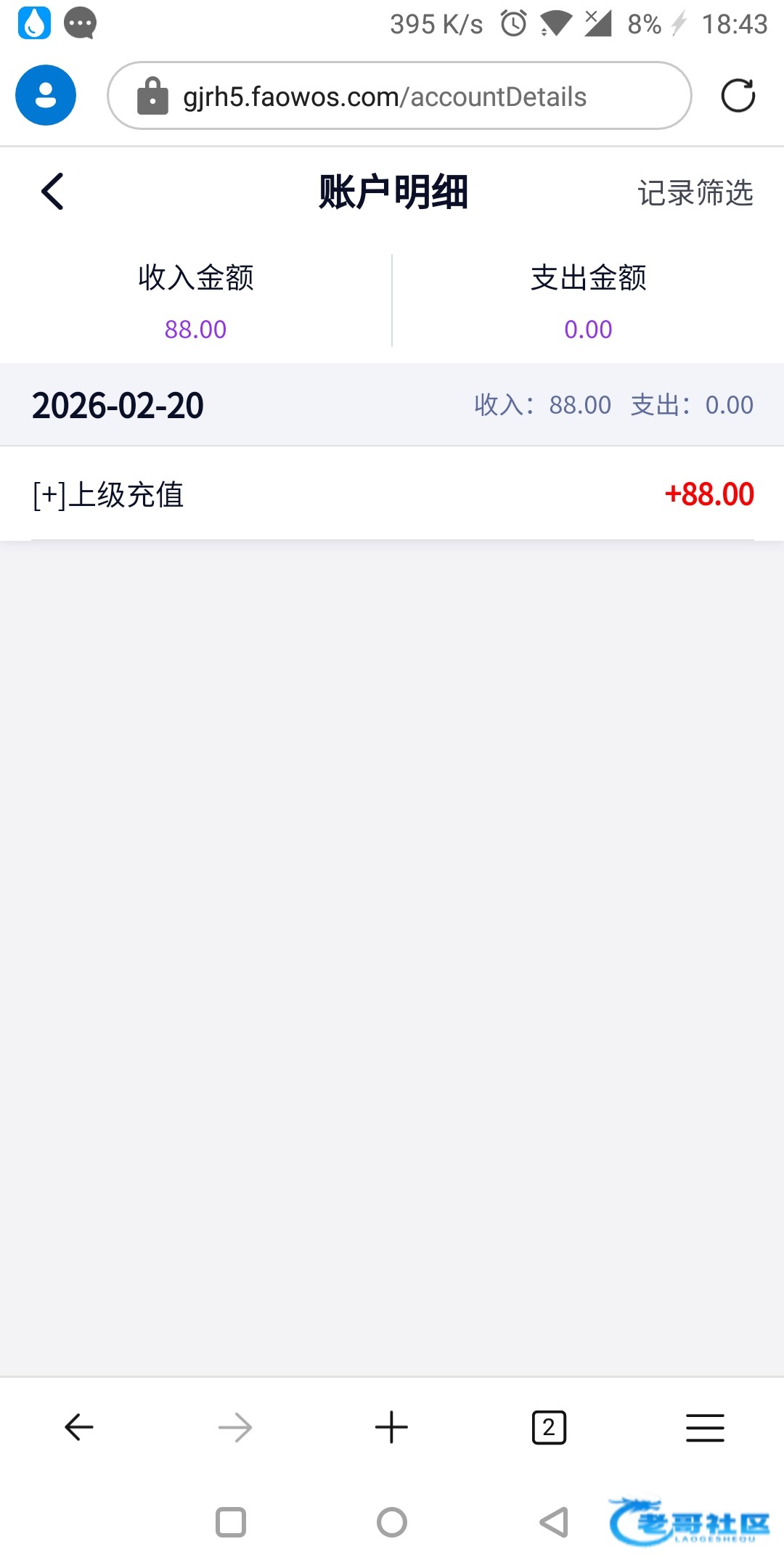View the two open tabs
Image resolution: width=784 pixels, height=1568 pixels.
[x=549, y=1427]
